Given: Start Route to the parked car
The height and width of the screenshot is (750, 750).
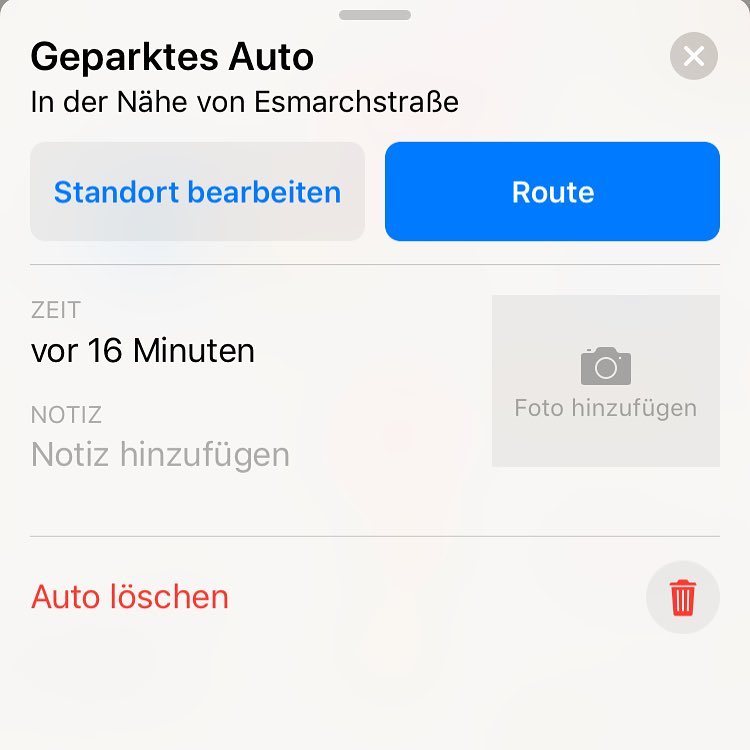Looking at the screenshot, I should click(x=552, y=192).
